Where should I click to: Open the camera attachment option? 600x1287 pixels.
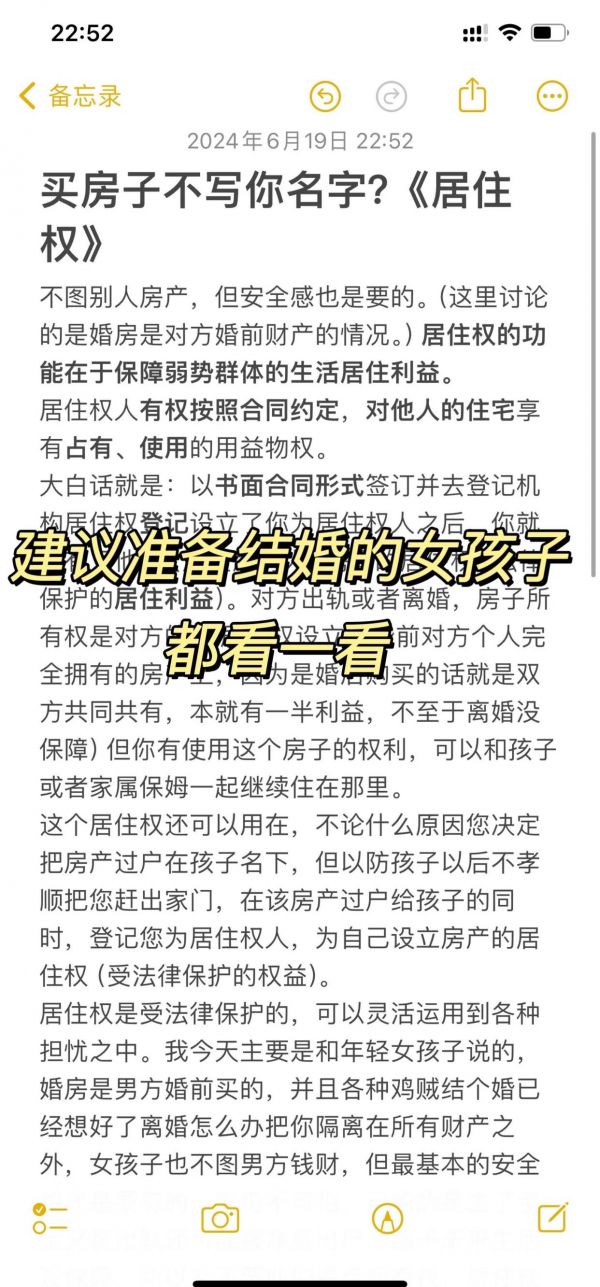click(220, 1218)
